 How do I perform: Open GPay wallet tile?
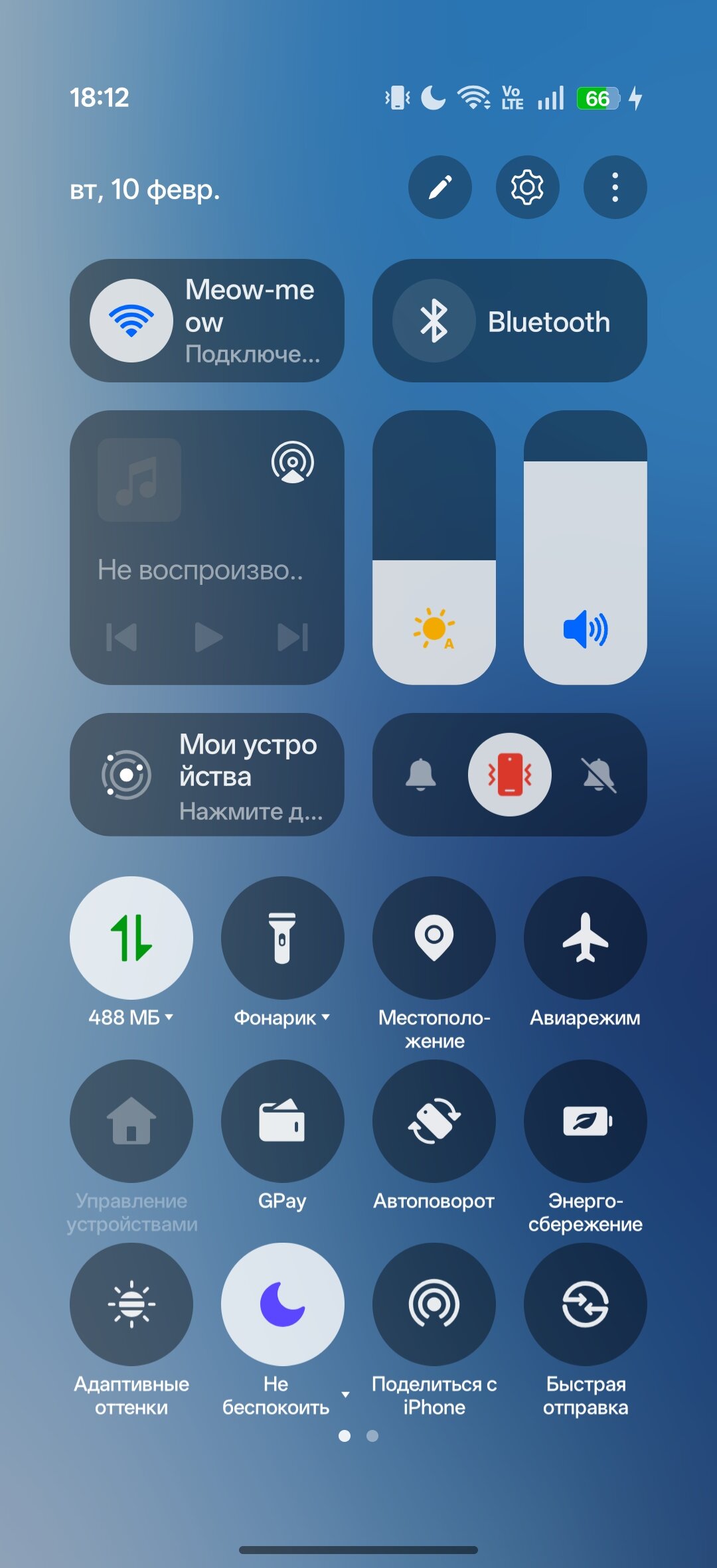pos(282,1121)
